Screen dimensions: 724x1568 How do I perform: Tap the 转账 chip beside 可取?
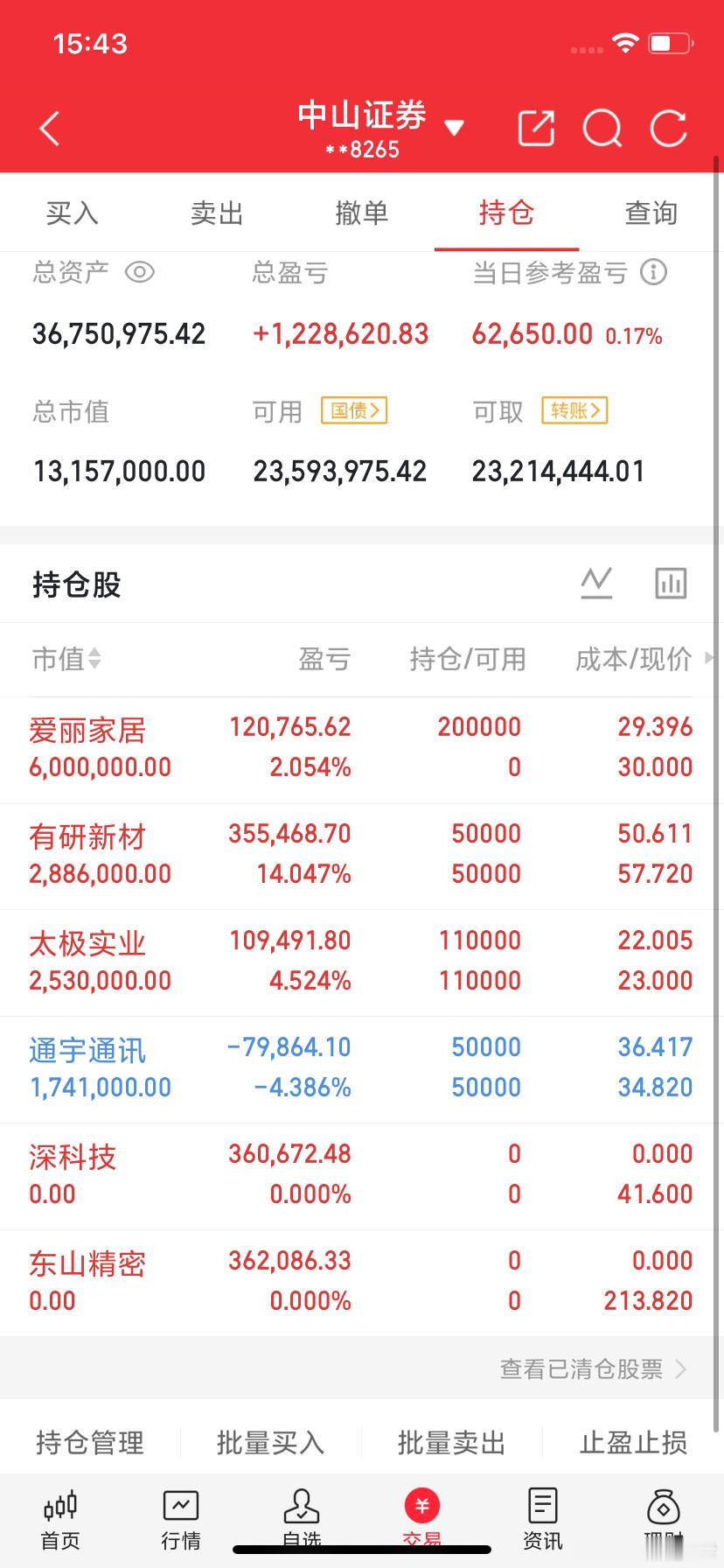[x=574, y=410]
